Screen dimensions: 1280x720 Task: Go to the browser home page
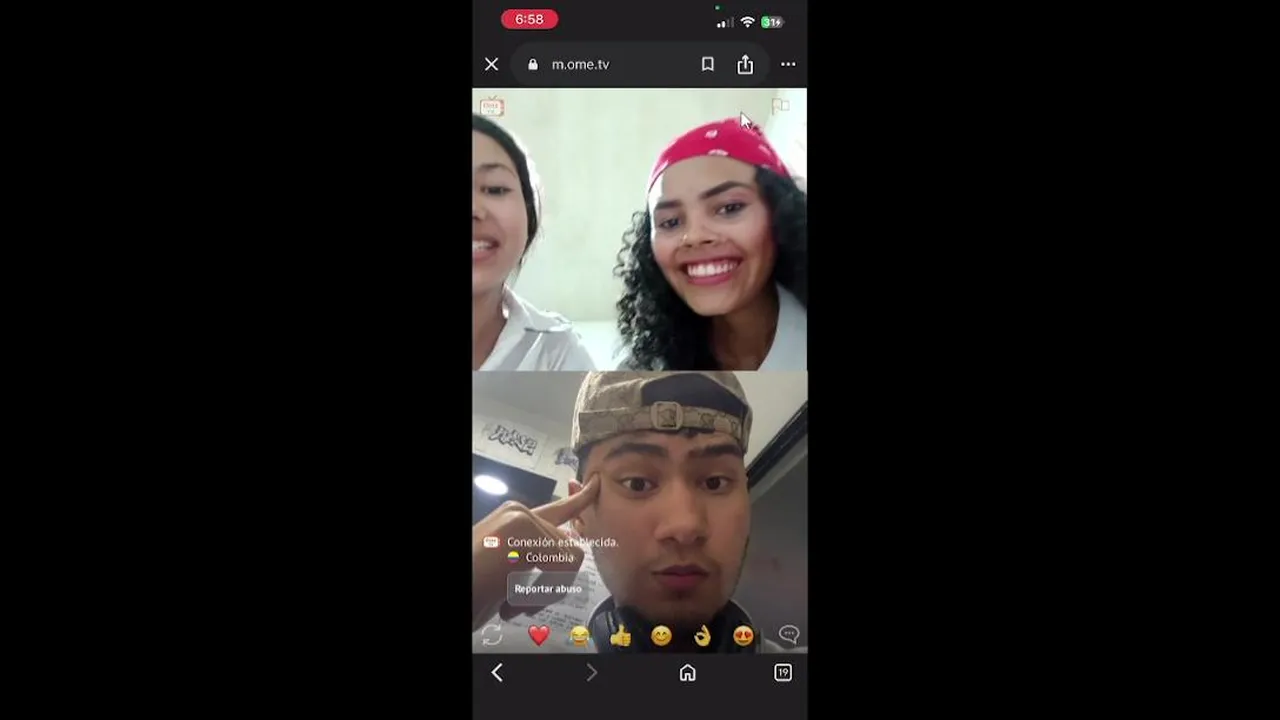(x=687, y=673)
